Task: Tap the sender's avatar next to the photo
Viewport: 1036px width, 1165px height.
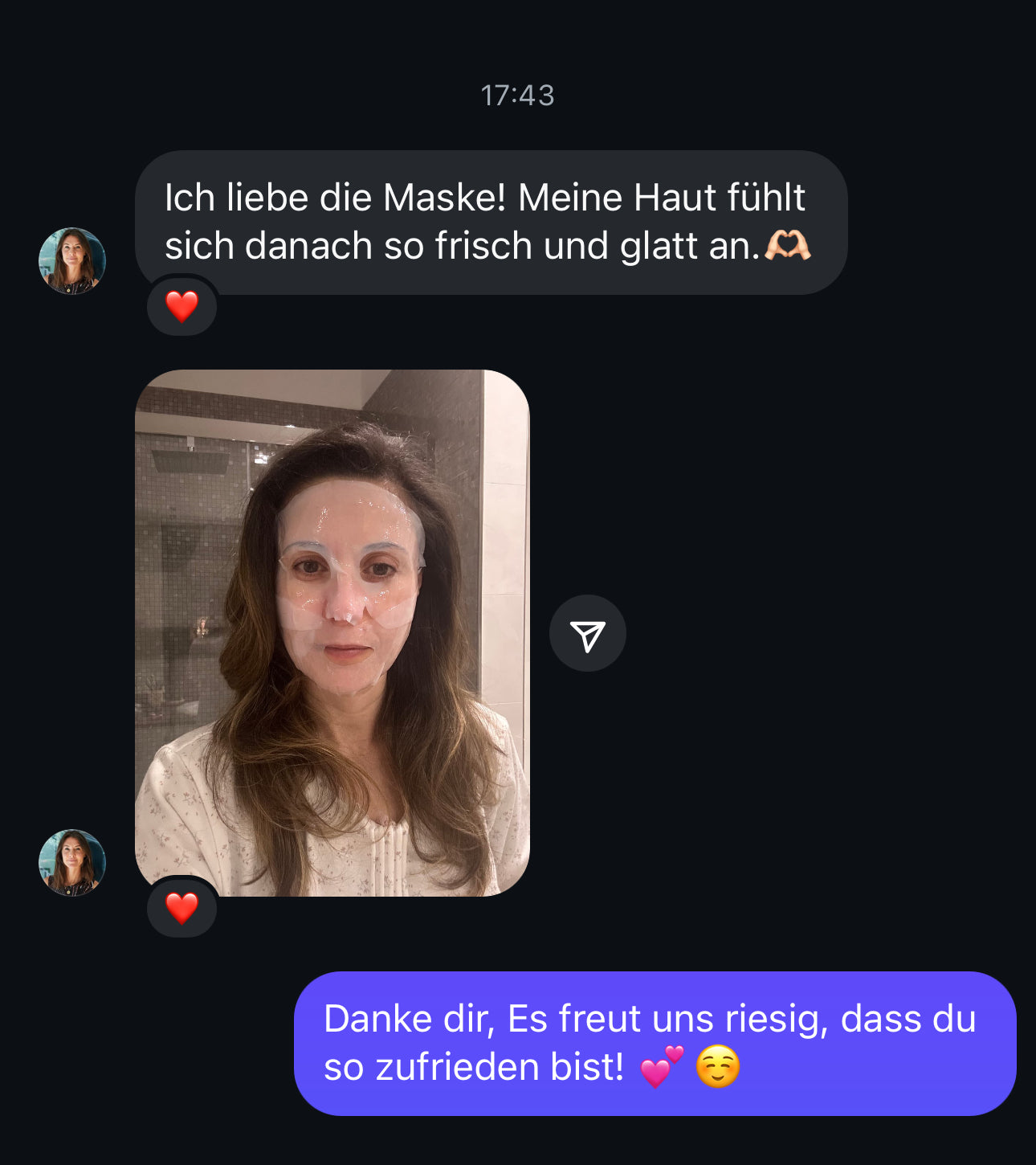Action: [72, 862]
